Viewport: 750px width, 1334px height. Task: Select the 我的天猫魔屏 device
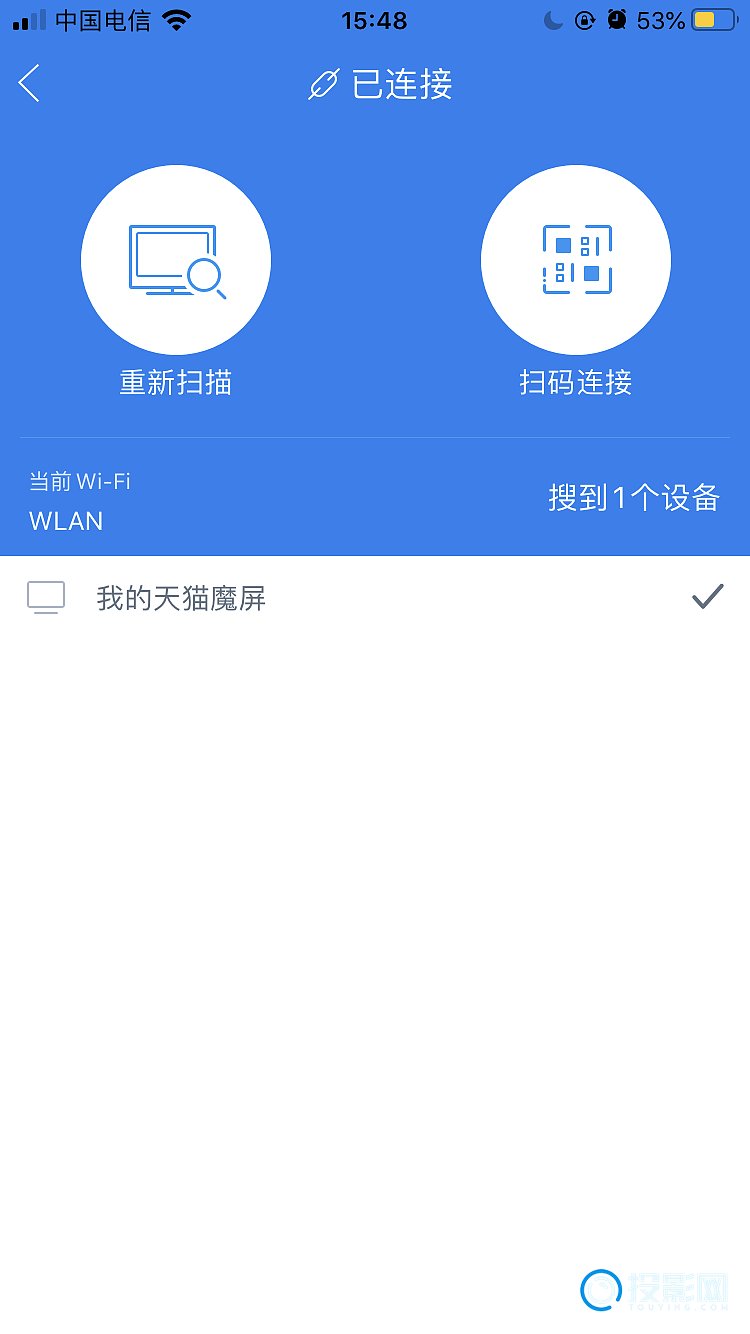(375, 598)
